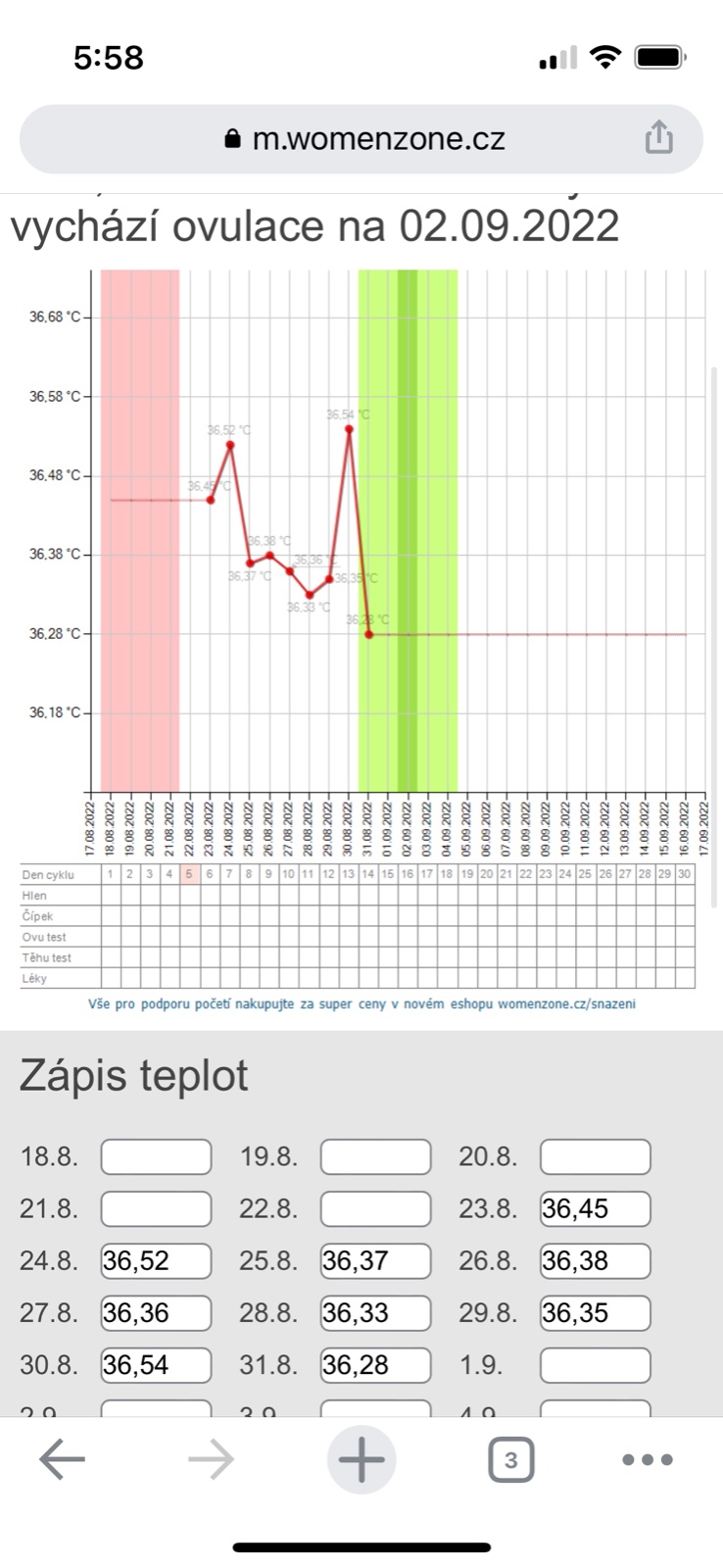Screen dimensions: 723x1568
Task: Modify the 26.8. entry 36,38
Action: (595, 1260)
